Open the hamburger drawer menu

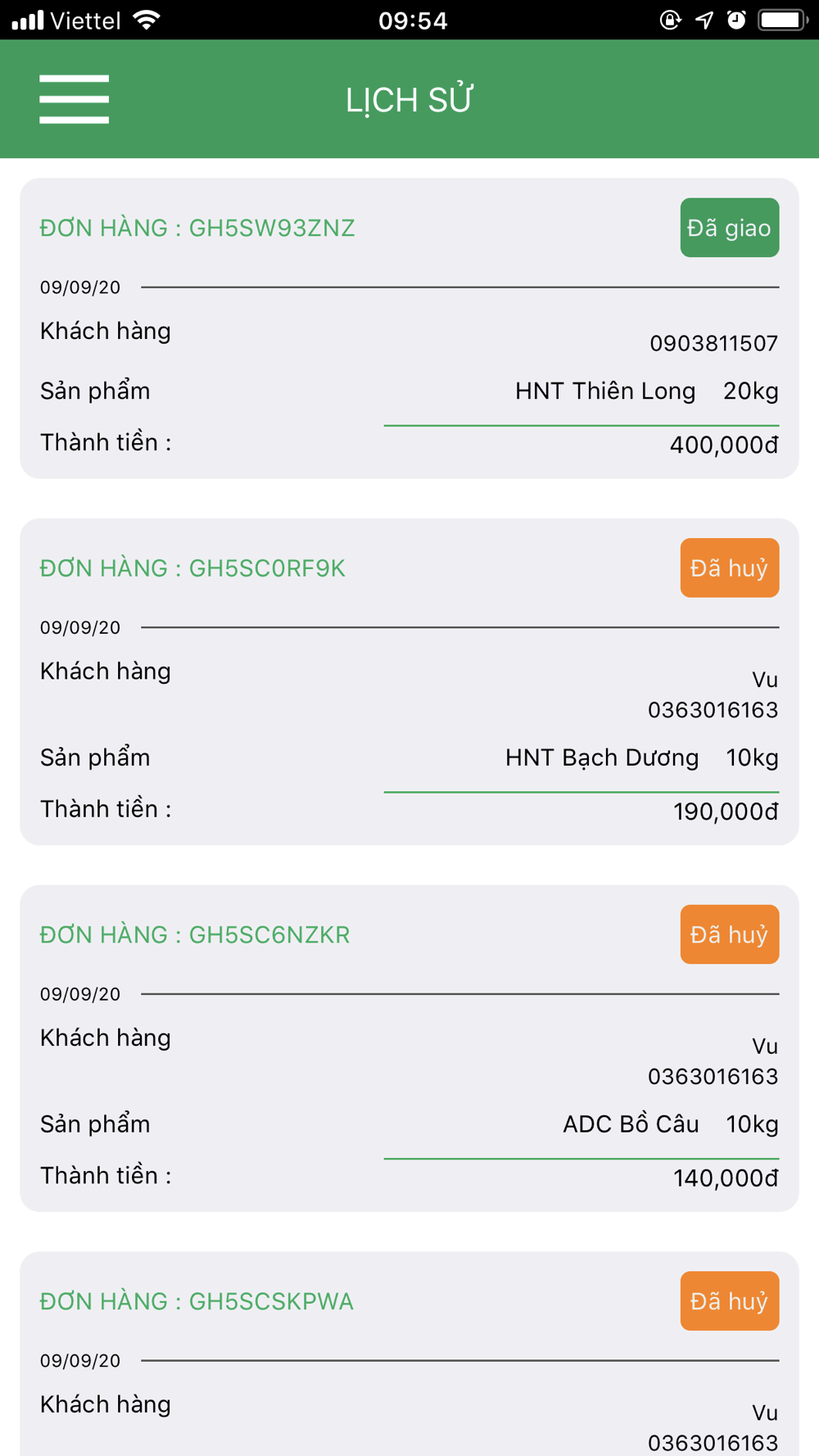pos(74,99)
